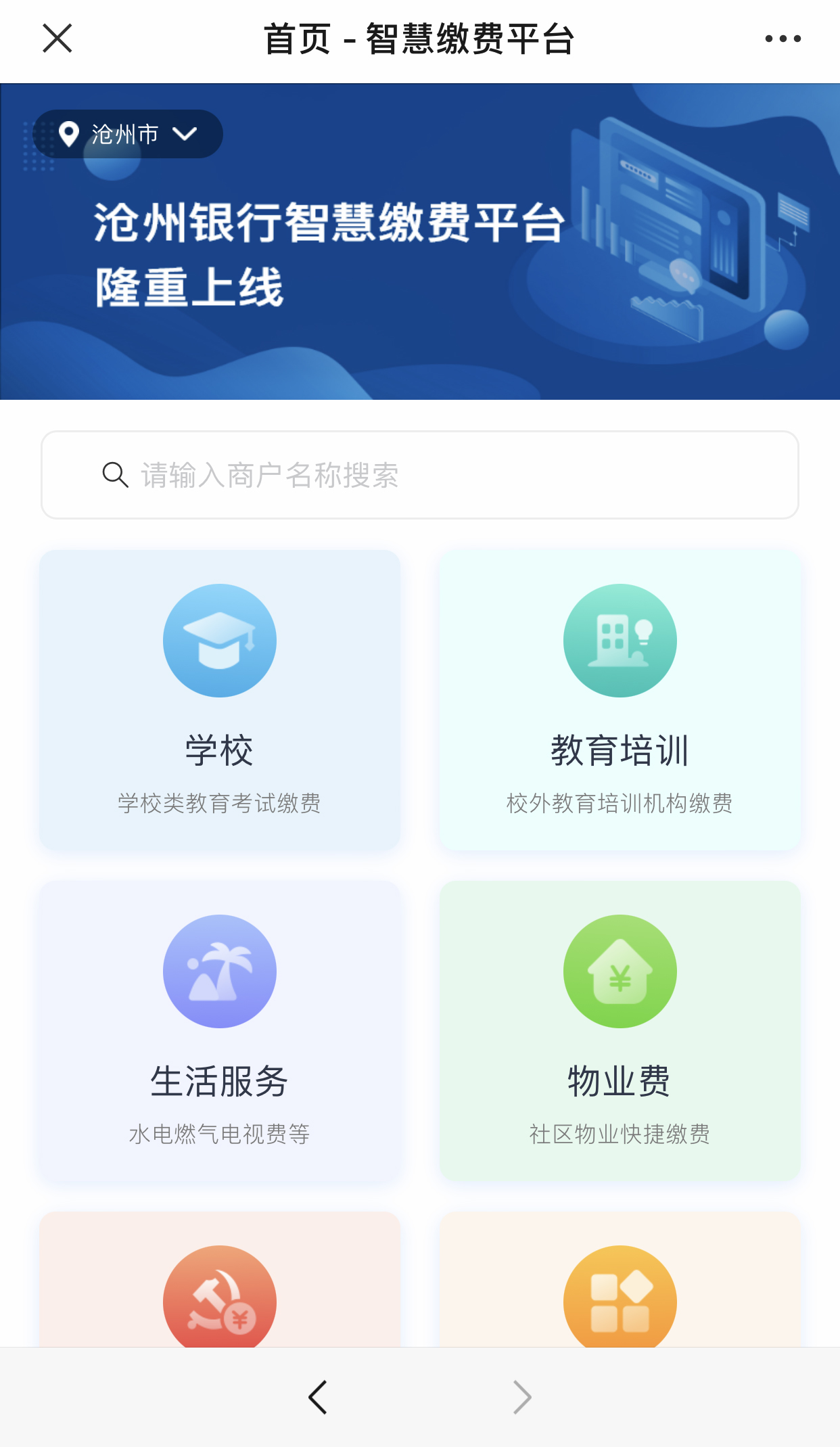Close the 智慧缴费平台 page
Viewport: 840px width, 1447px height.
[57, 39]
